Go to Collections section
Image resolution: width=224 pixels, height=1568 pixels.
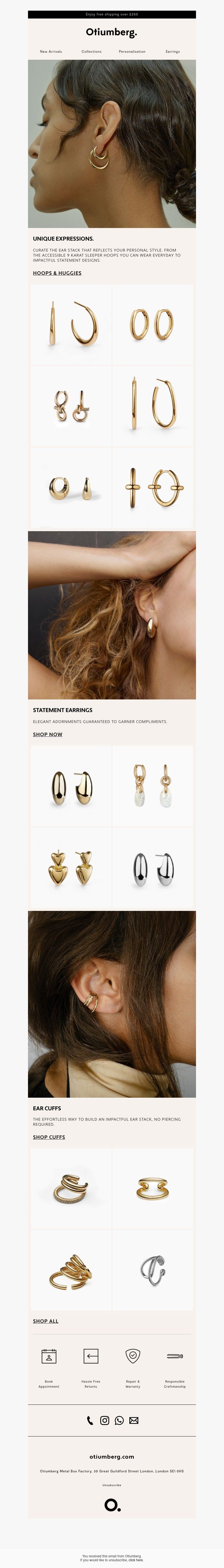(92, 52)
